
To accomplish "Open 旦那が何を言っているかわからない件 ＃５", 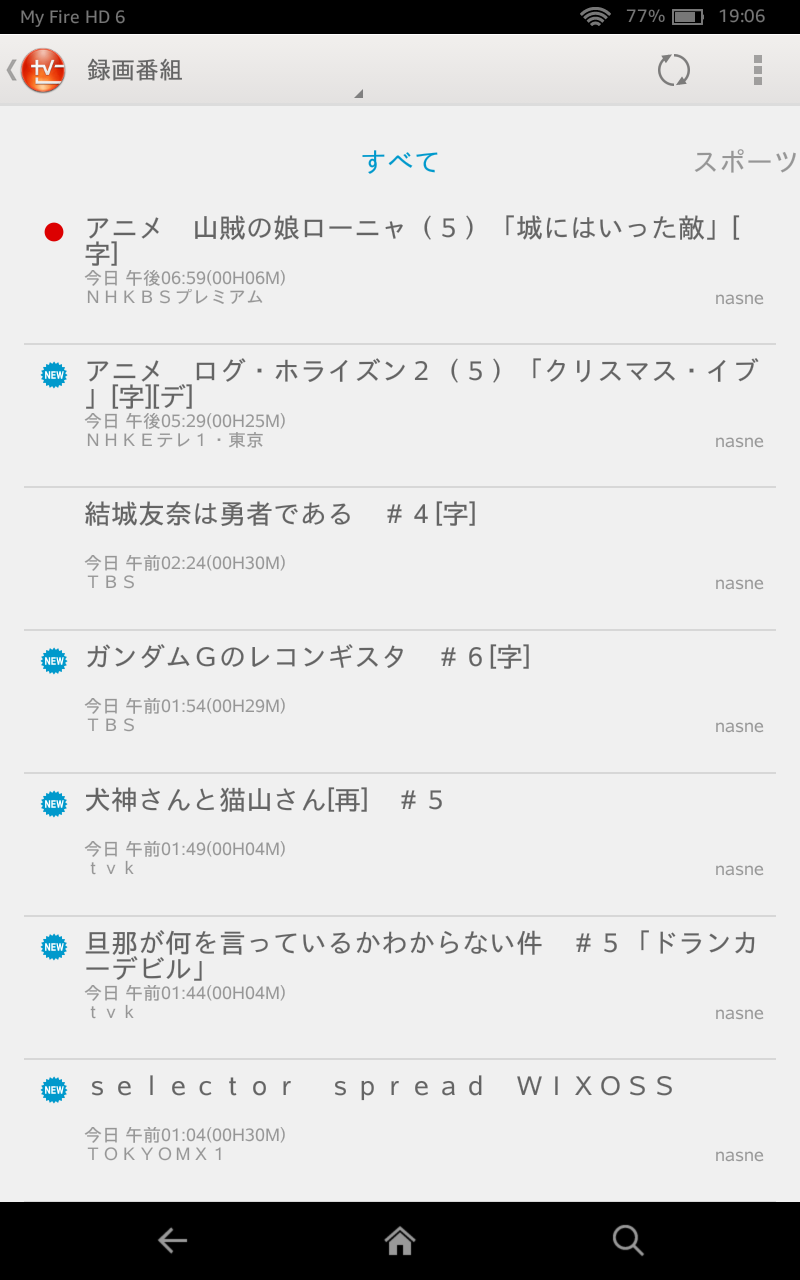I will tap(400, 988).
